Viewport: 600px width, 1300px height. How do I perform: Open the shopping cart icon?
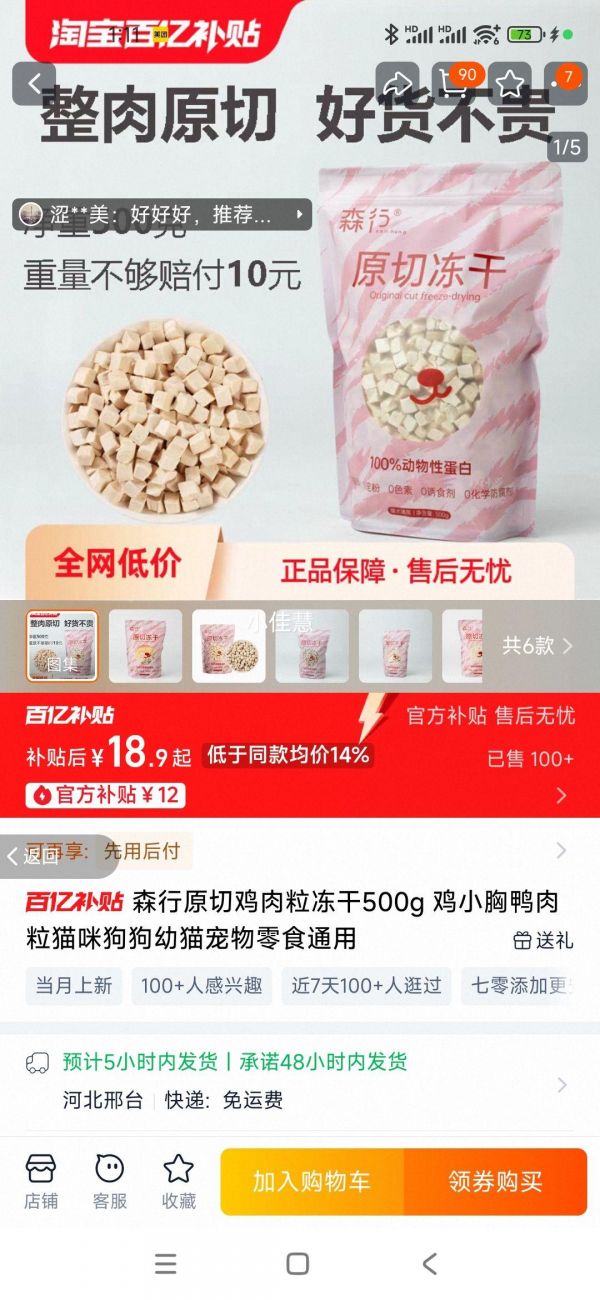455,84
